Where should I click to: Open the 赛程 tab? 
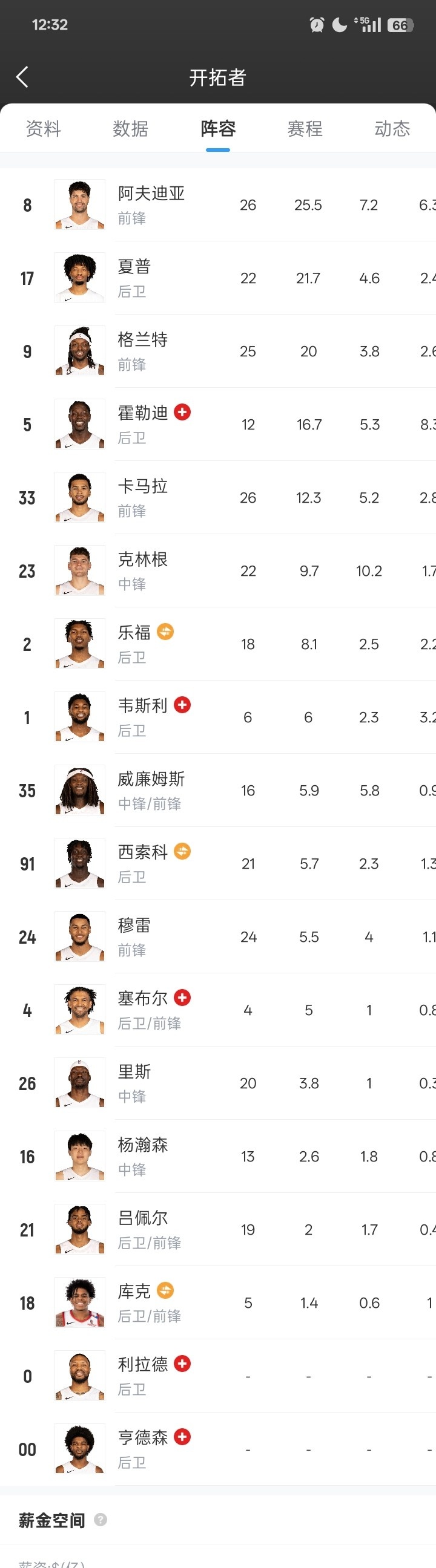pos(305,128)
